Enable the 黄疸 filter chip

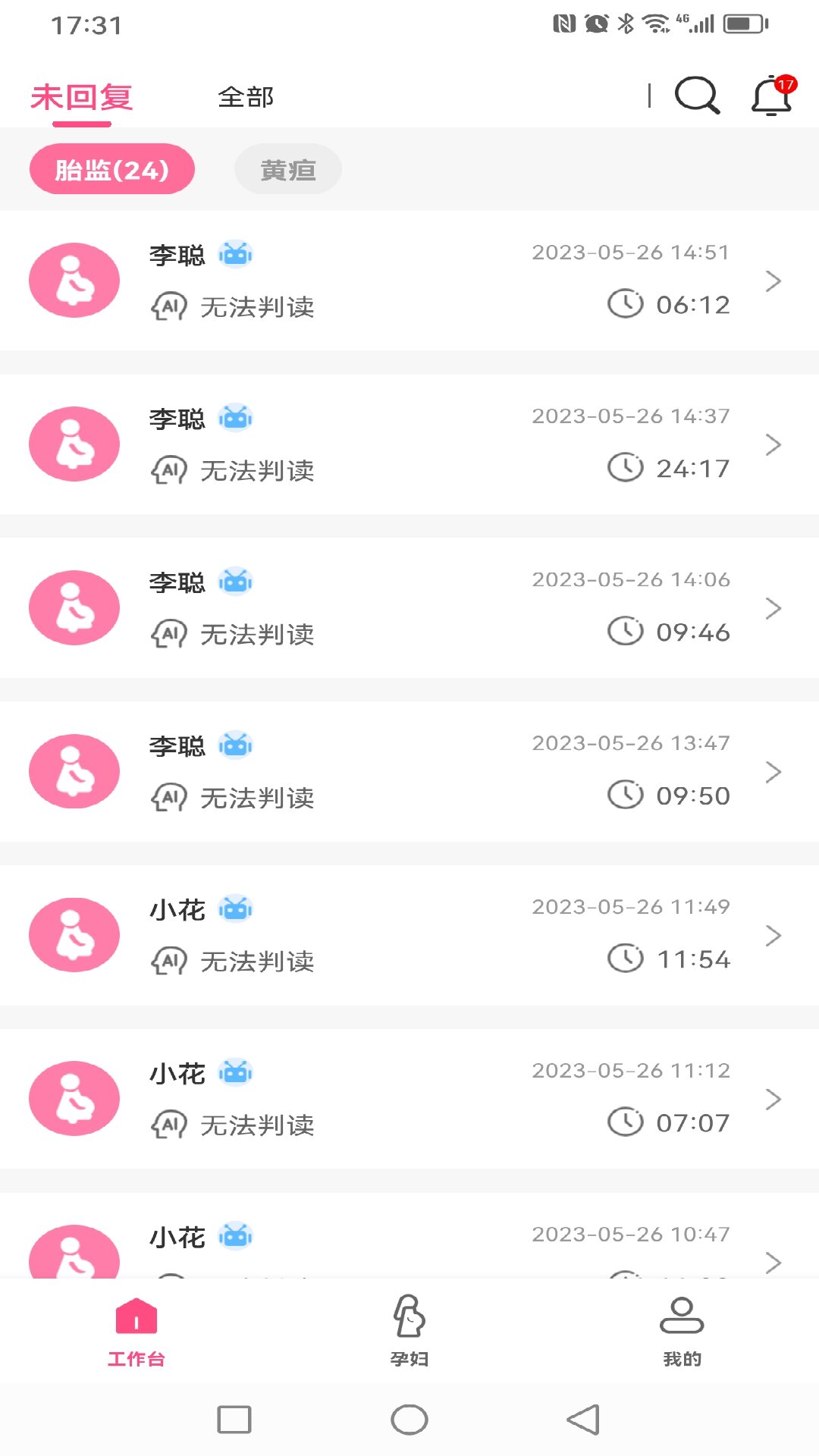(287, 169)
